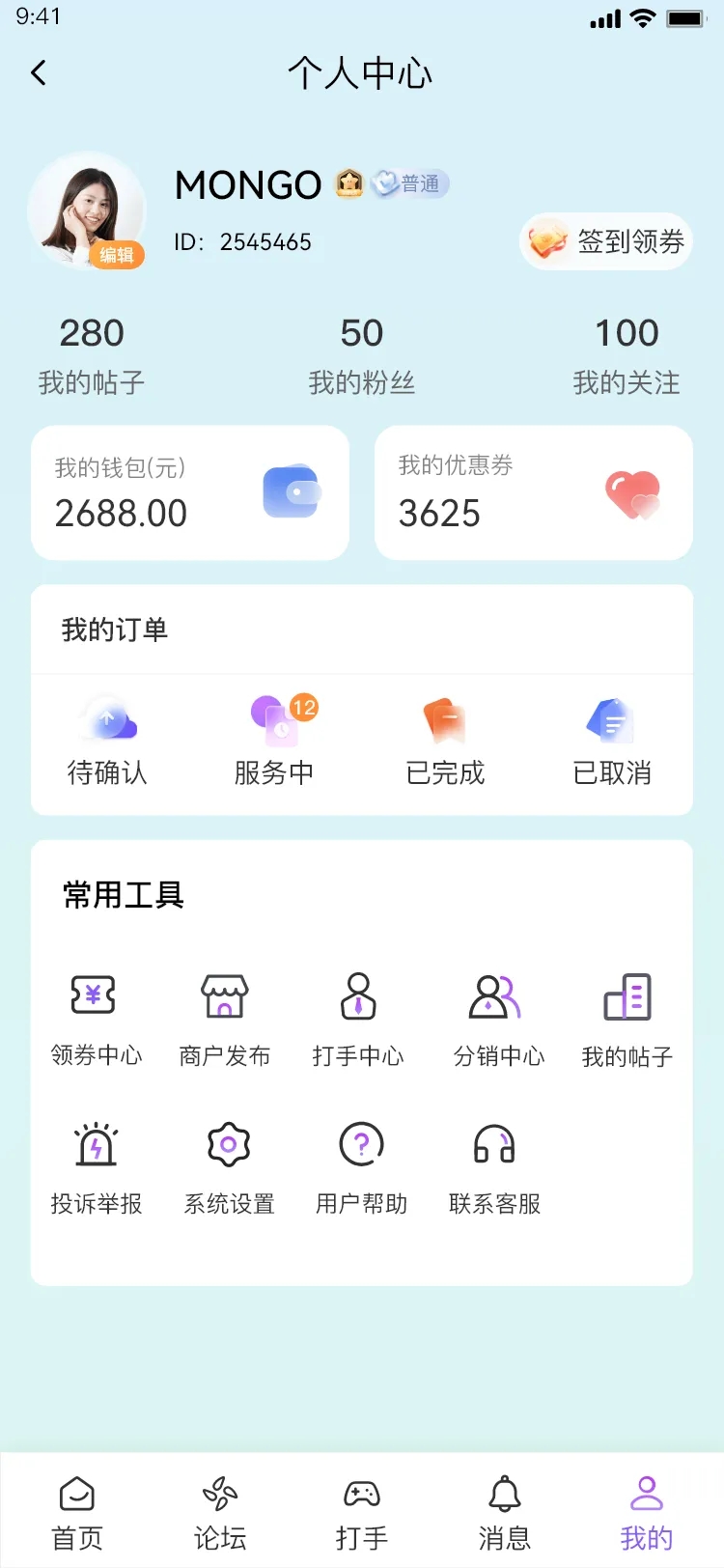The width and height of the screenshot is (724, 1568).
Task: Open the 分销中心 distribution icon
Action: (494, 997)
